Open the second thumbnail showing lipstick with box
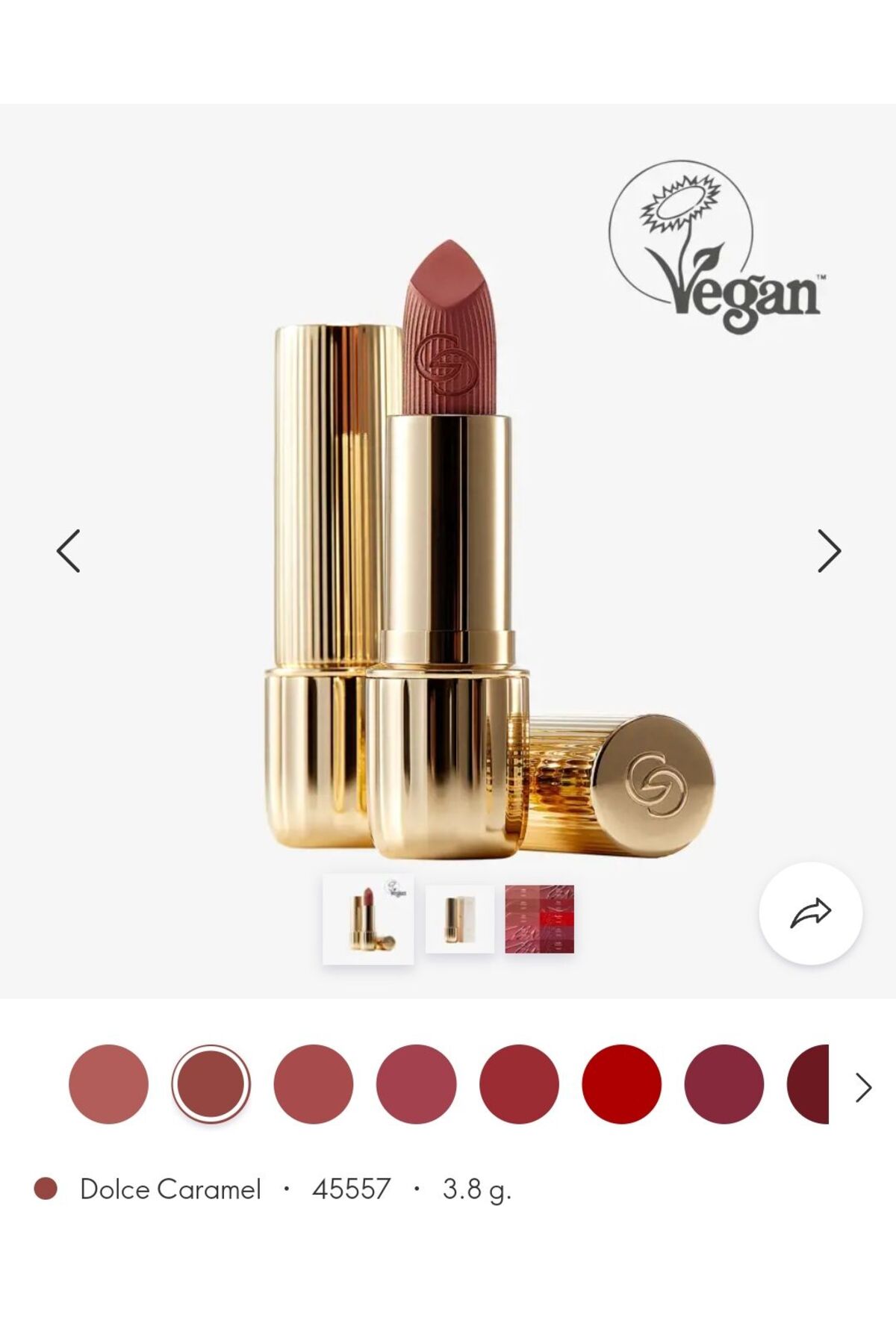 pos(460,919)
